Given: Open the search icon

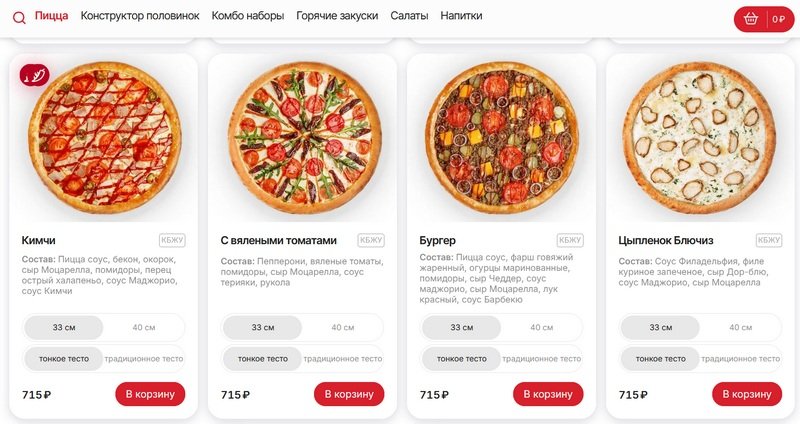Looking at the screenshot, I should pyautogui.click(x=19, y=17).
